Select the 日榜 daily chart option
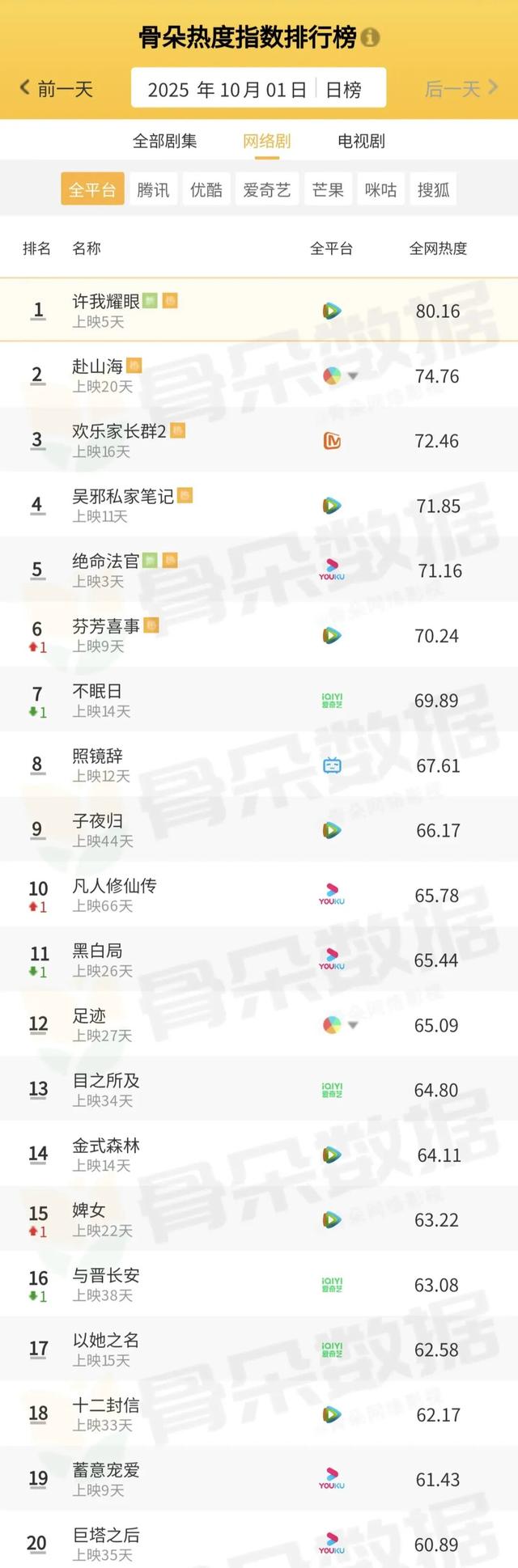This screenshot has width=518, height=1568. [343, 90]
